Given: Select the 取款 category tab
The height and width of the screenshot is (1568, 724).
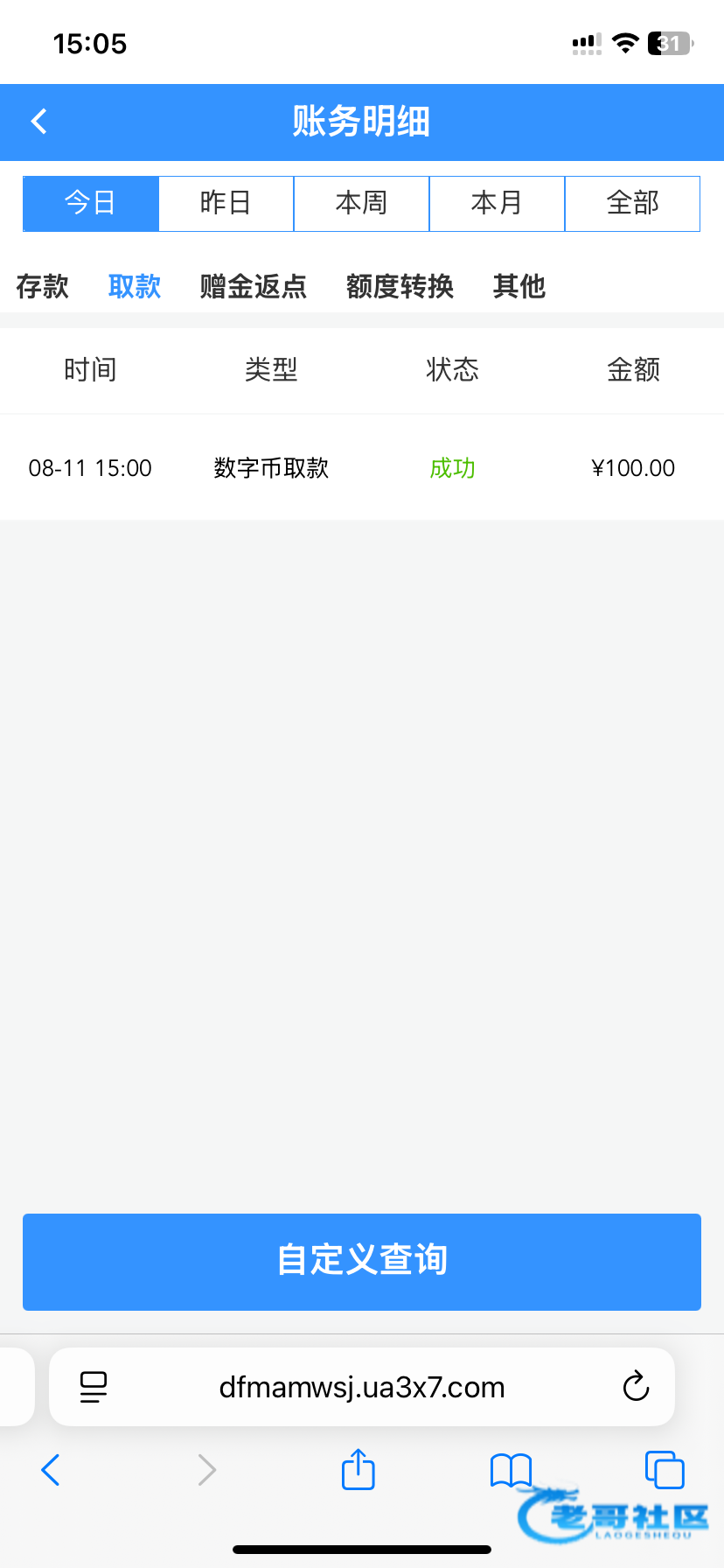Looking at the screenshot, I should (135, 286).
